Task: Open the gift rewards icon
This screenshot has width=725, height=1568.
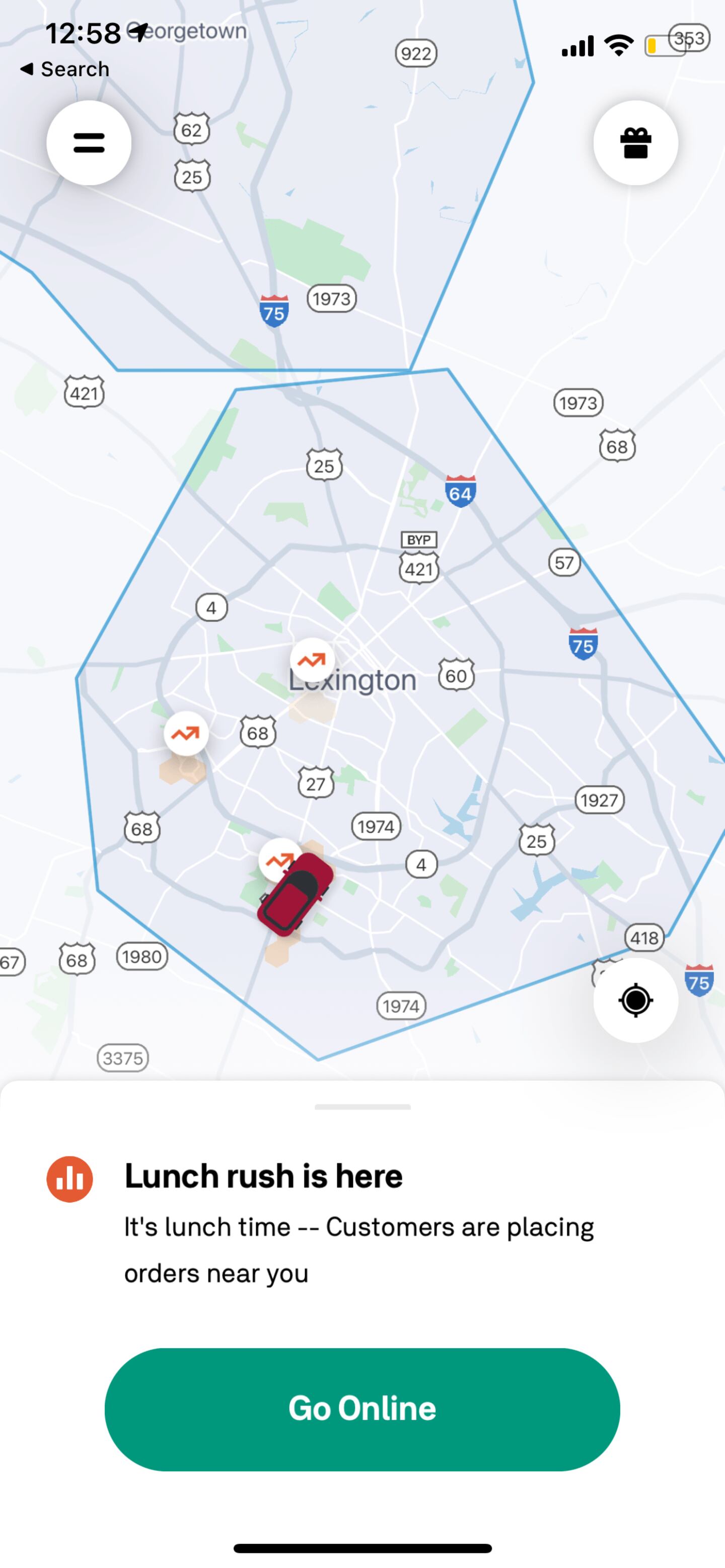Action: [635, 143]
